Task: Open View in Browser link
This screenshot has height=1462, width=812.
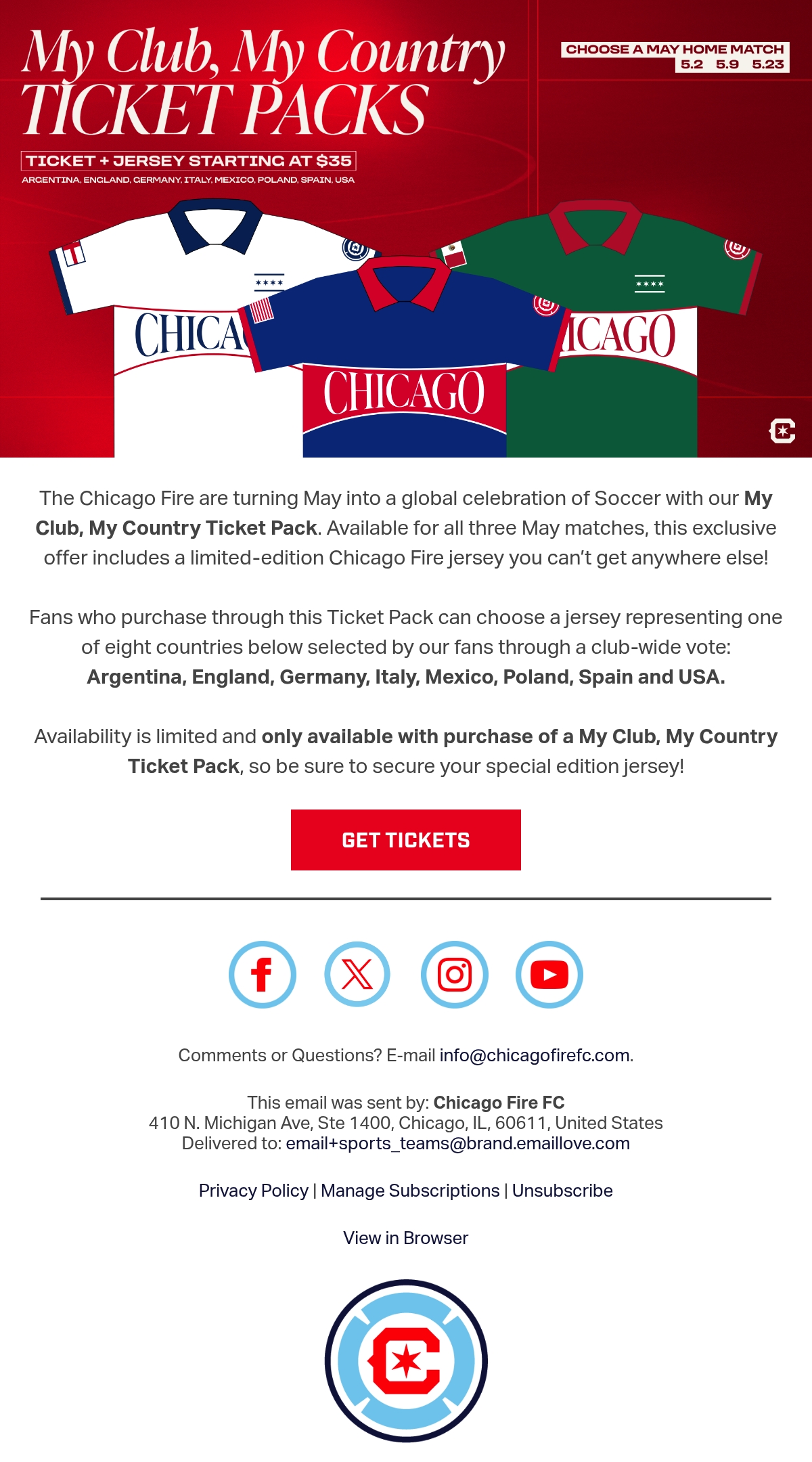Action: 406,1238
